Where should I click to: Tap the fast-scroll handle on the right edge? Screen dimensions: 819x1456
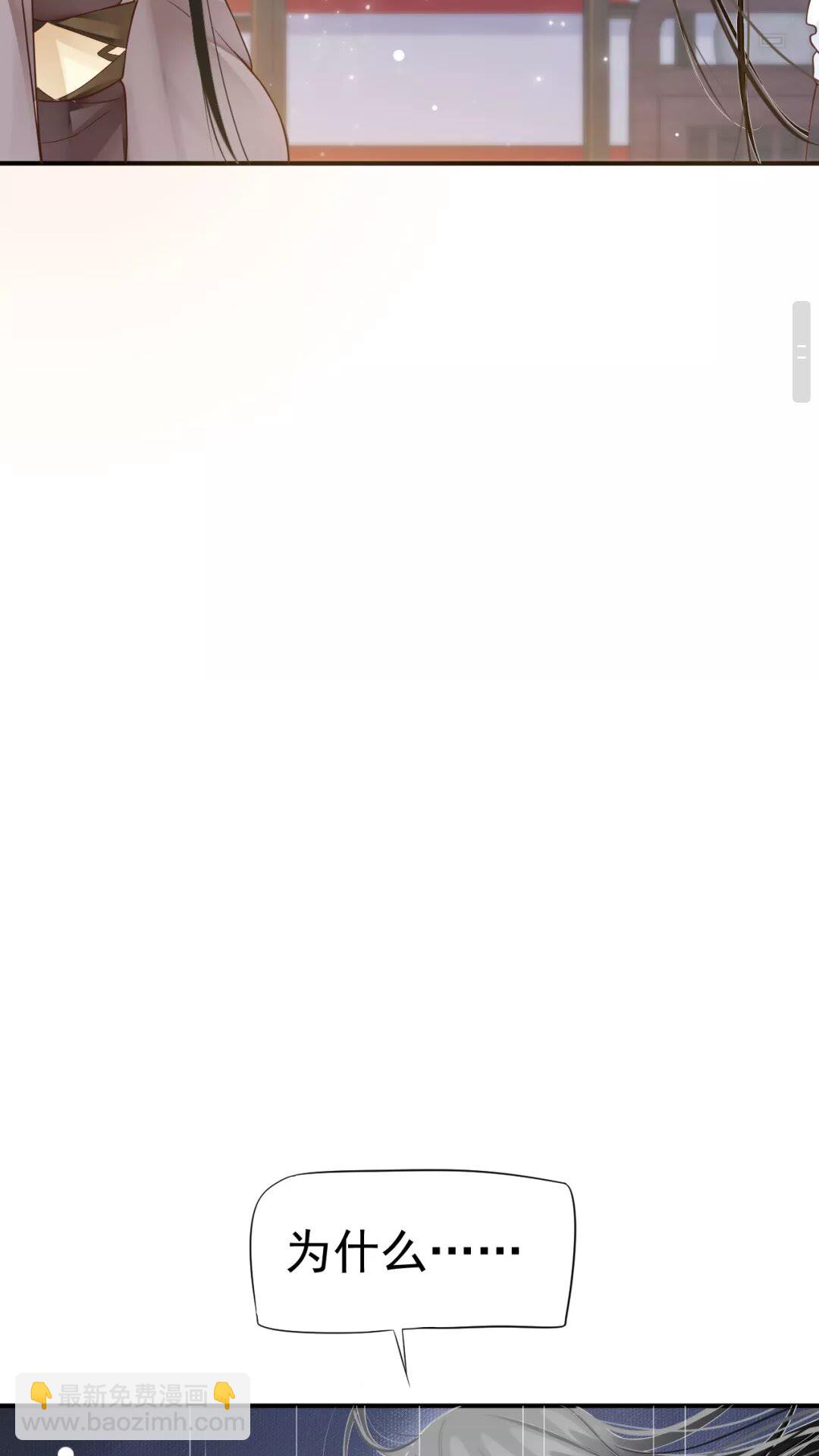802,351
